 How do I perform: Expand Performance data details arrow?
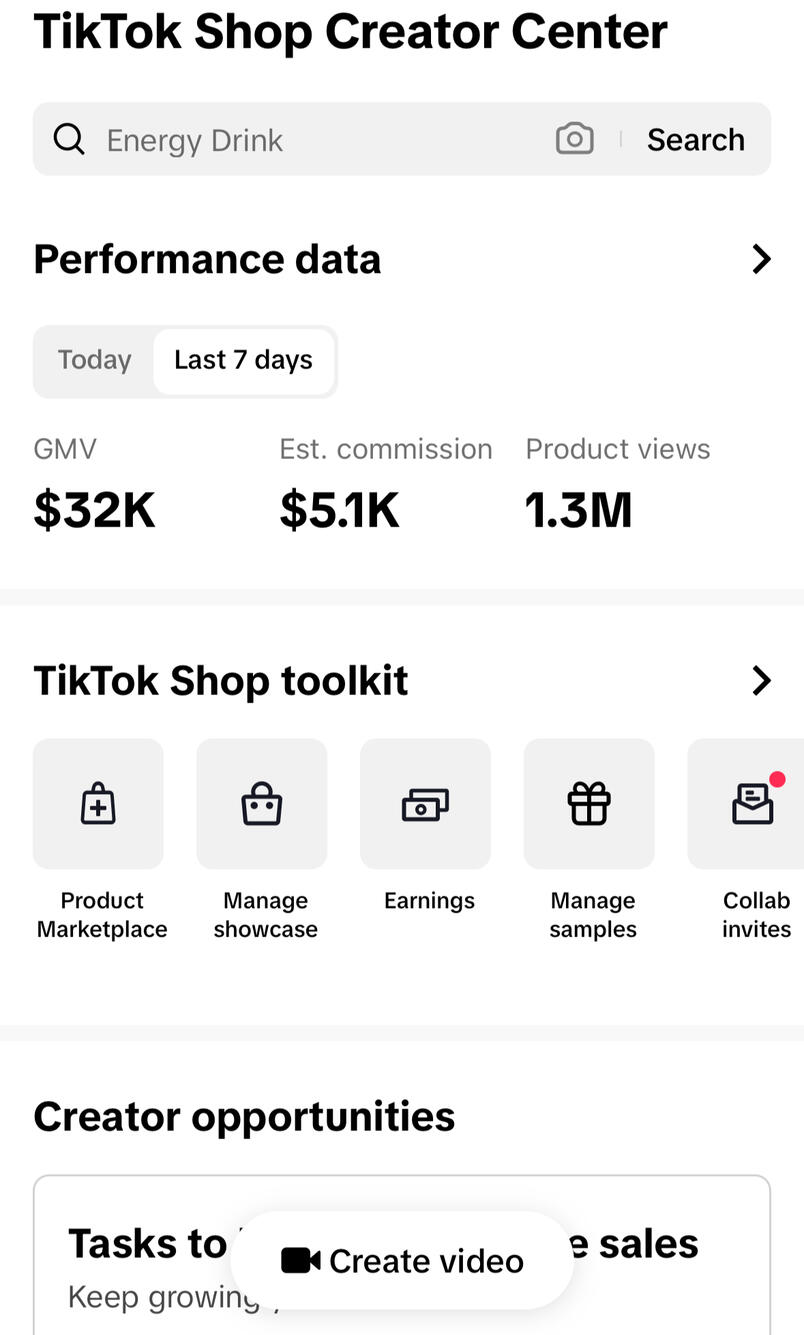click(761, 260)
